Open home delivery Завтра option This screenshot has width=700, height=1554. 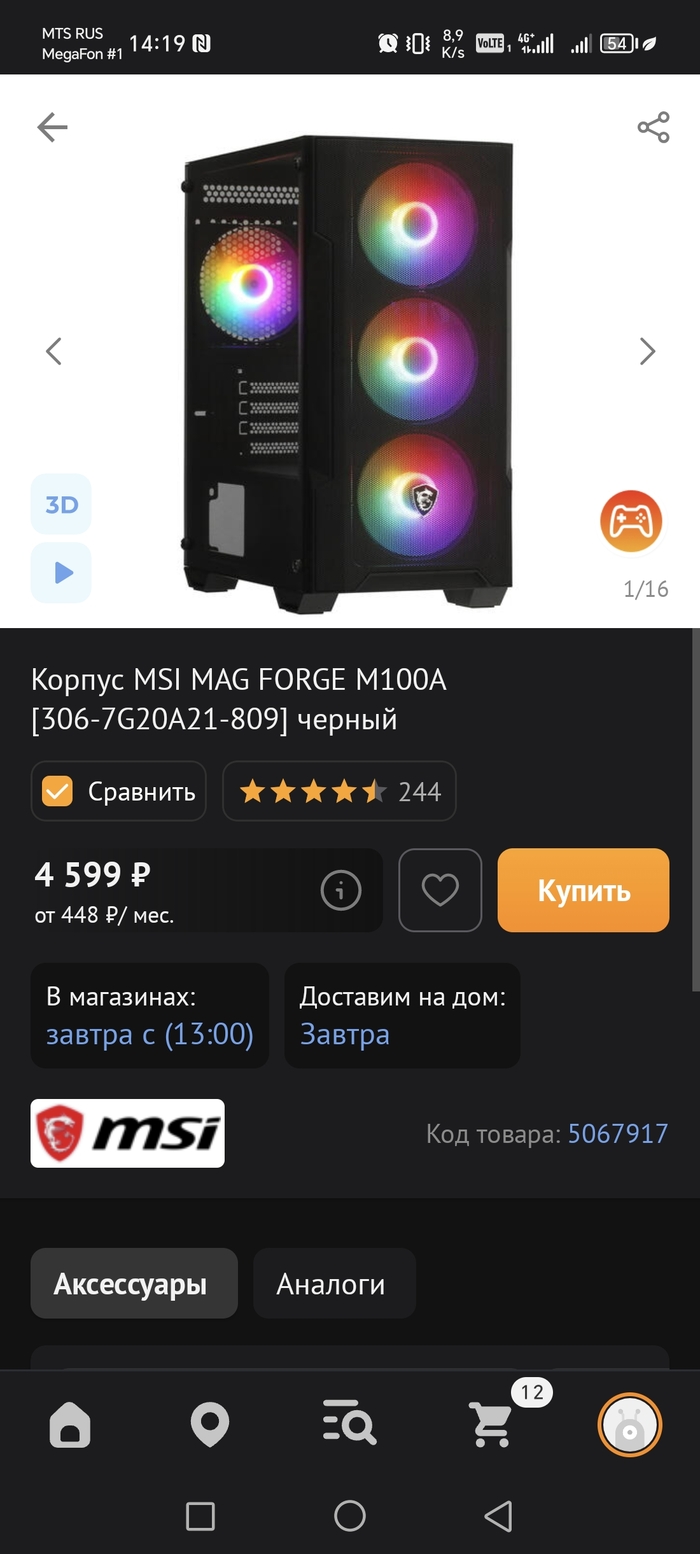point(345,1033)
